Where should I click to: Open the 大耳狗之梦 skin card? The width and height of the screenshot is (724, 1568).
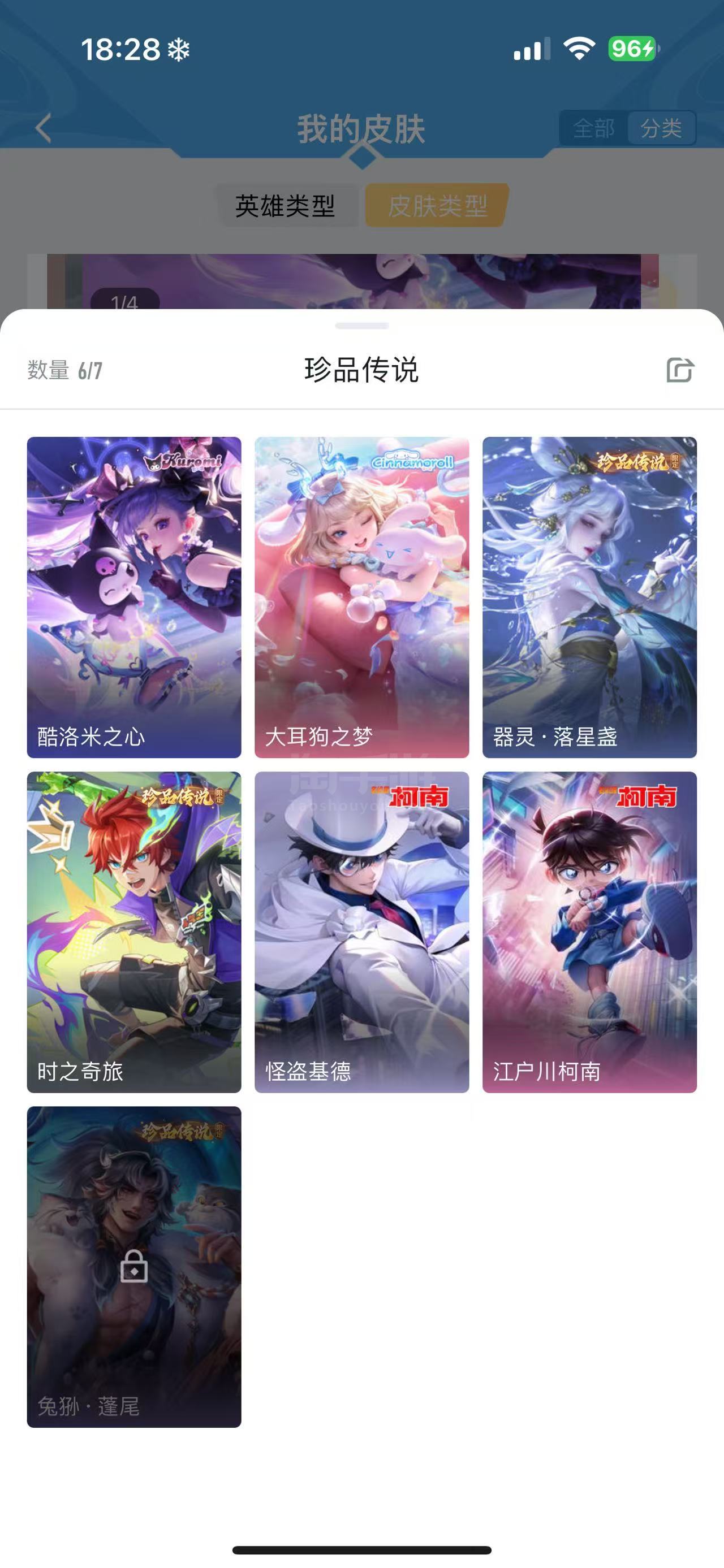coord(361,597)
